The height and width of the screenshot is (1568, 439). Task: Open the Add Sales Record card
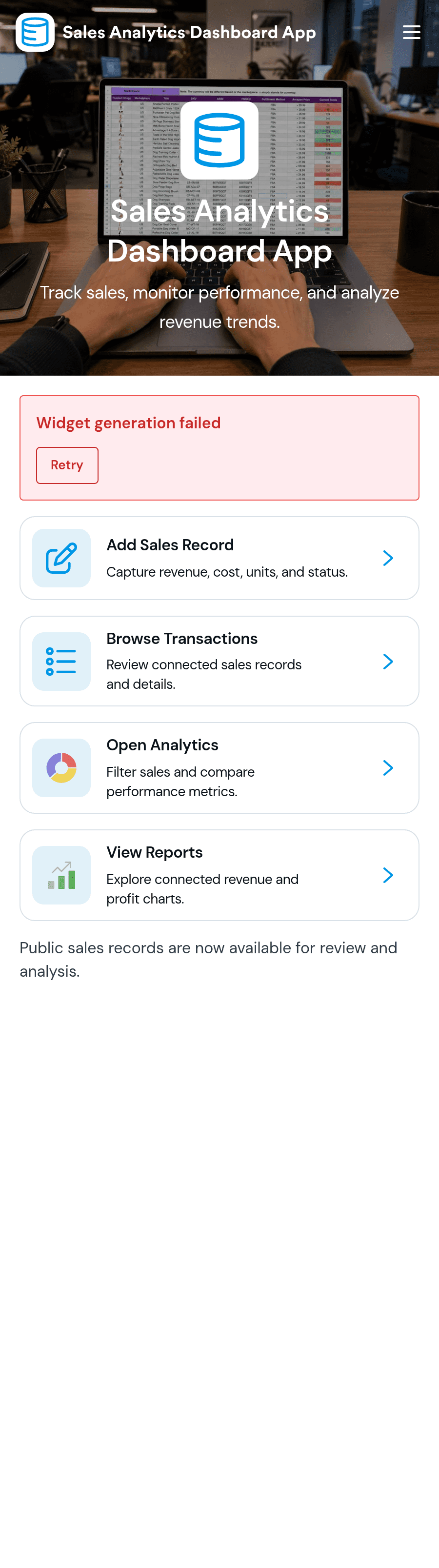point(219,558)
